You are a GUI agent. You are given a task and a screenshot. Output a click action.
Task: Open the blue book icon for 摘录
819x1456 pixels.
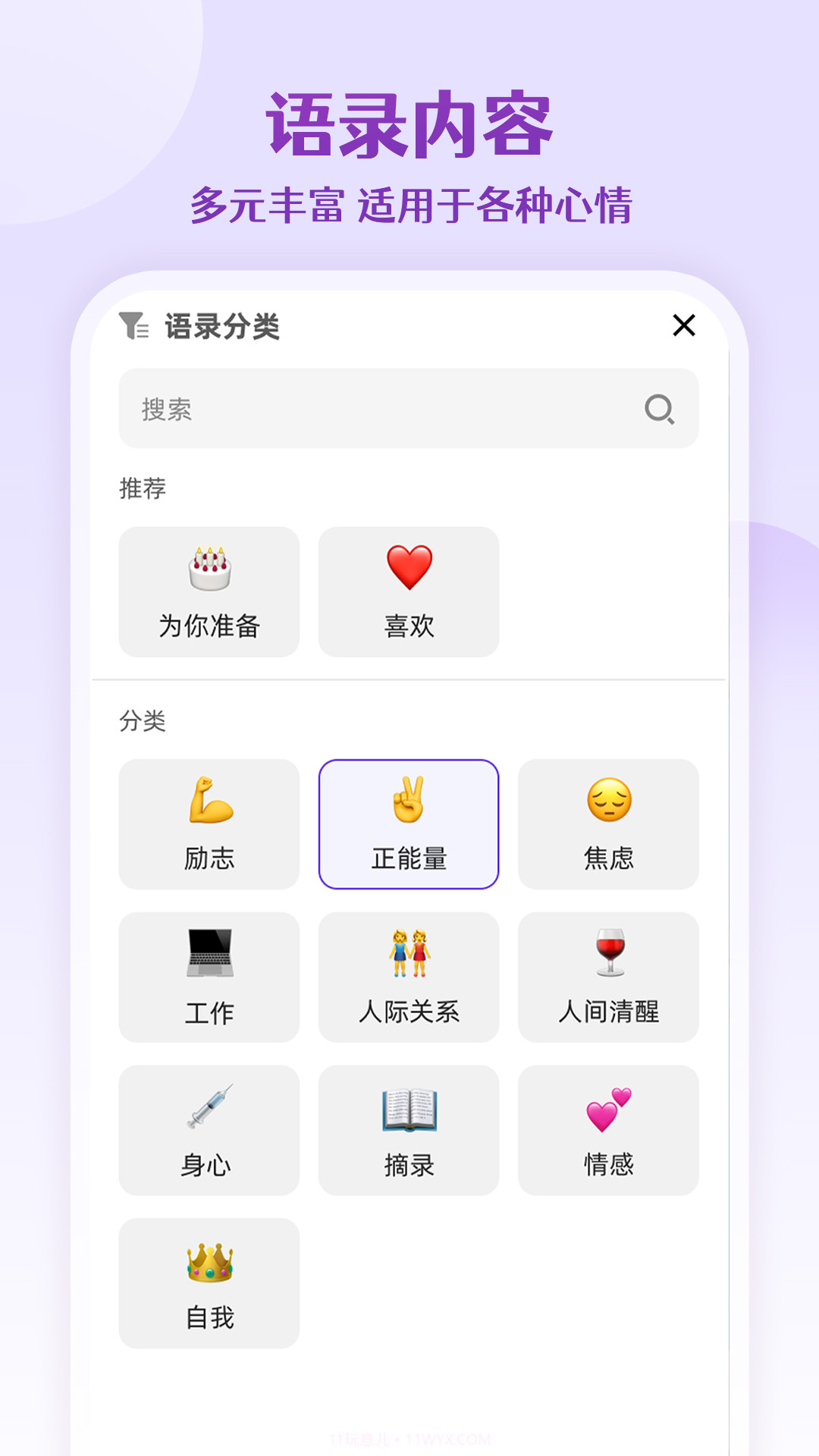pos(409,1110)
